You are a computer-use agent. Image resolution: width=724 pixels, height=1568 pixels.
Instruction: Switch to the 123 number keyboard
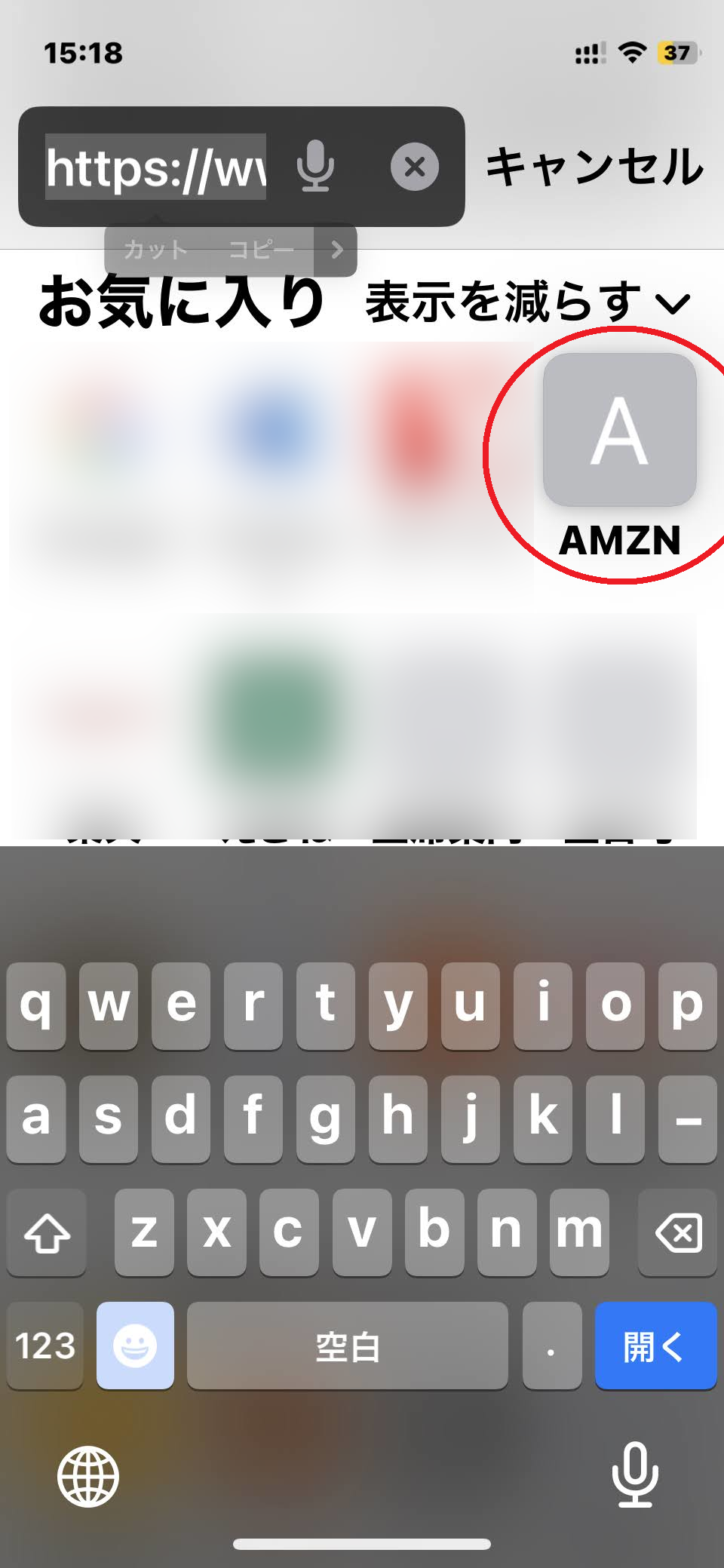pos(45,1346)
